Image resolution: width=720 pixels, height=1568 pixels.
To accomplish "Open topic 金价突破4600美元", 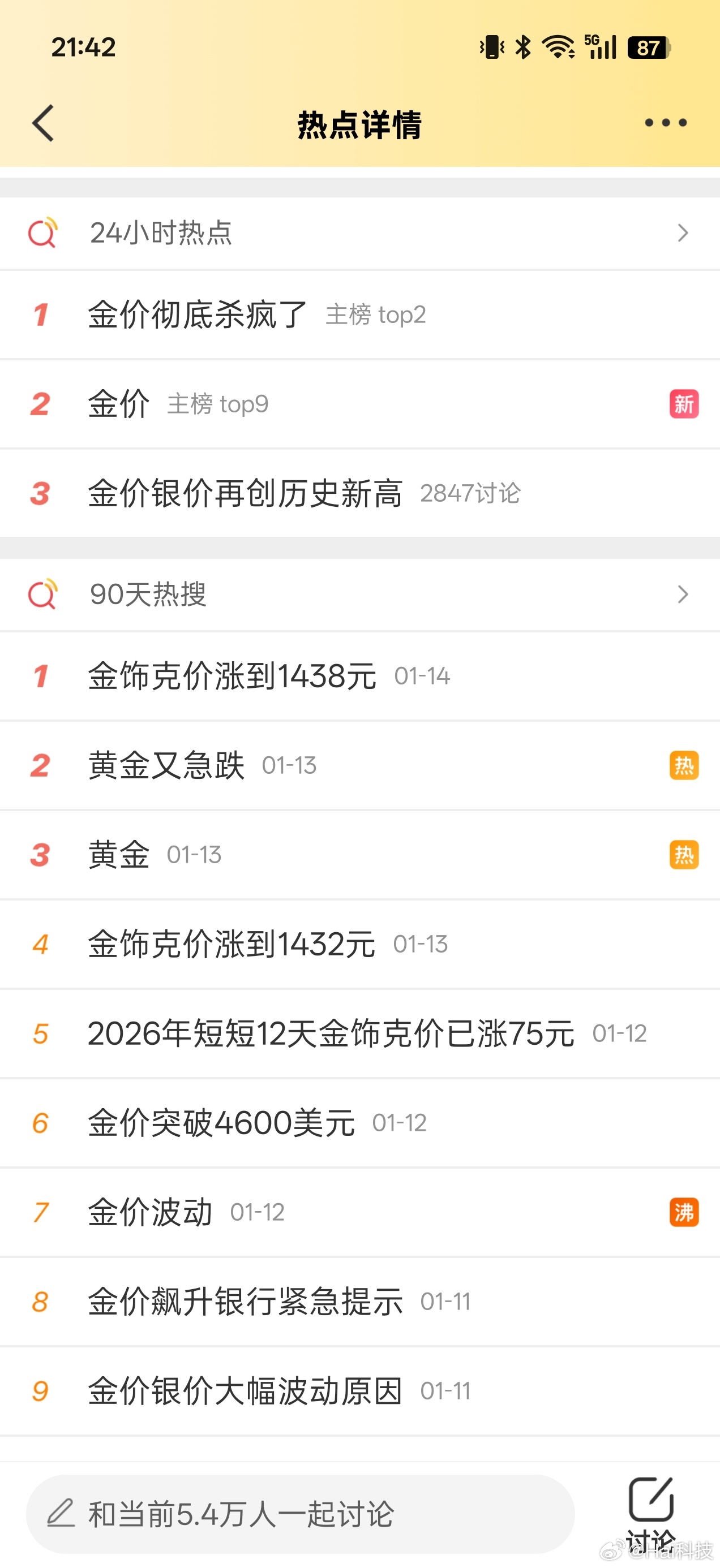I will [x=221, y=1122].
